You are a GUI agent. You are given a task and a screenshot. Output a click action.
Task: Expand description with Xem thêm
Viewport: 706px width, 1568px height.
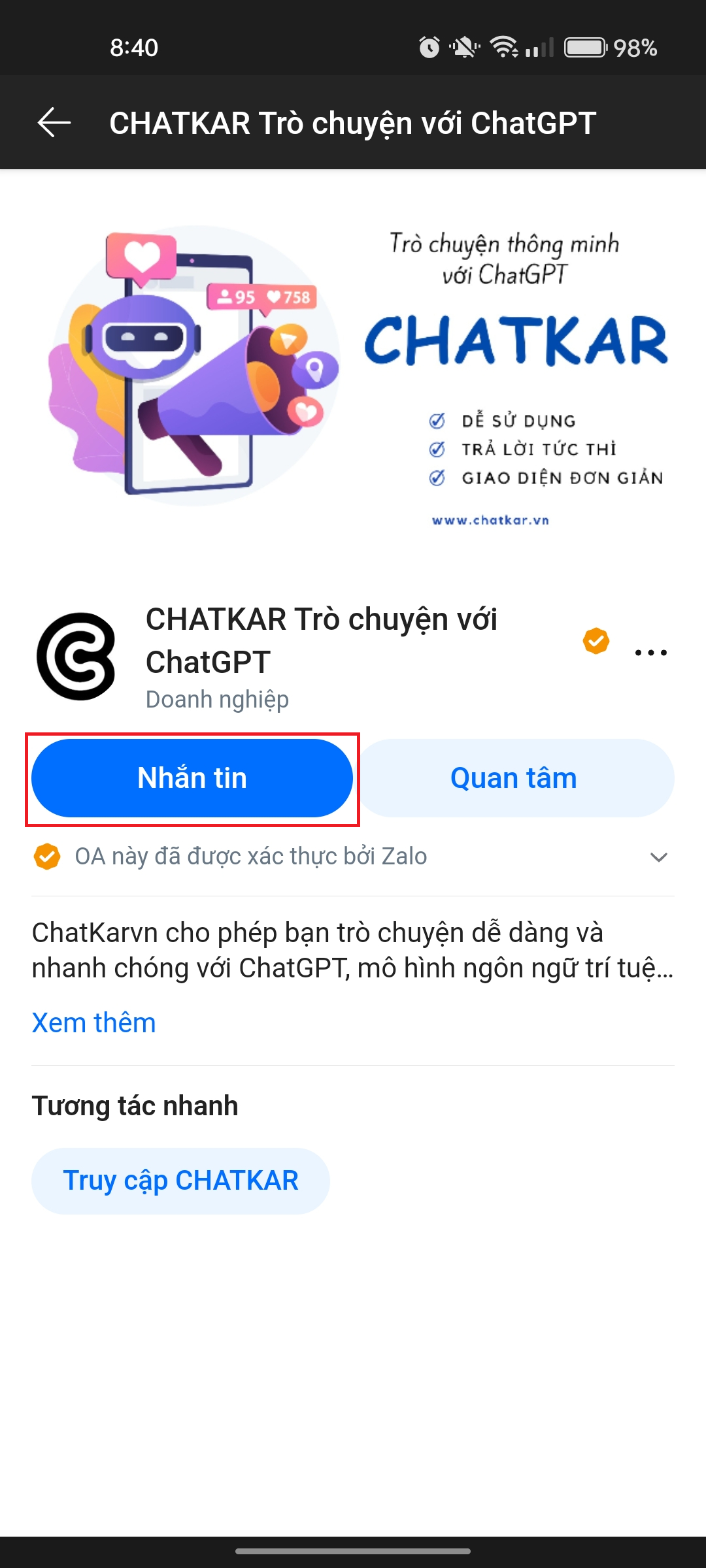(x=93, y=1022)
